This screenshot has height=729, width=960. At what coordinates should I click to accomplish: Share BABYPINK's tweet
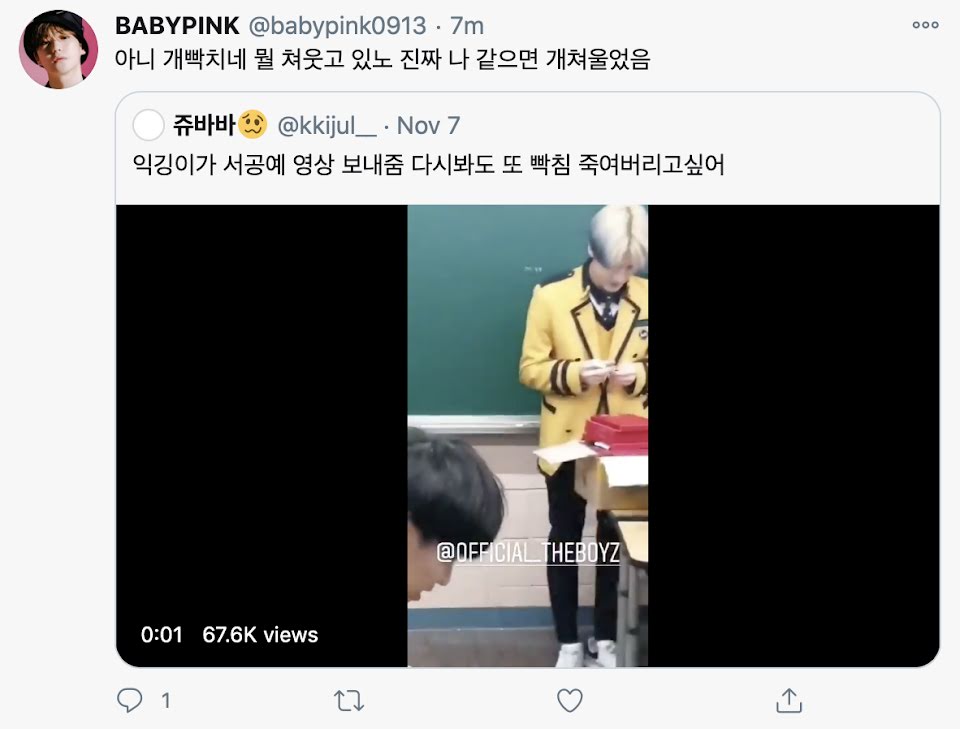789,700
